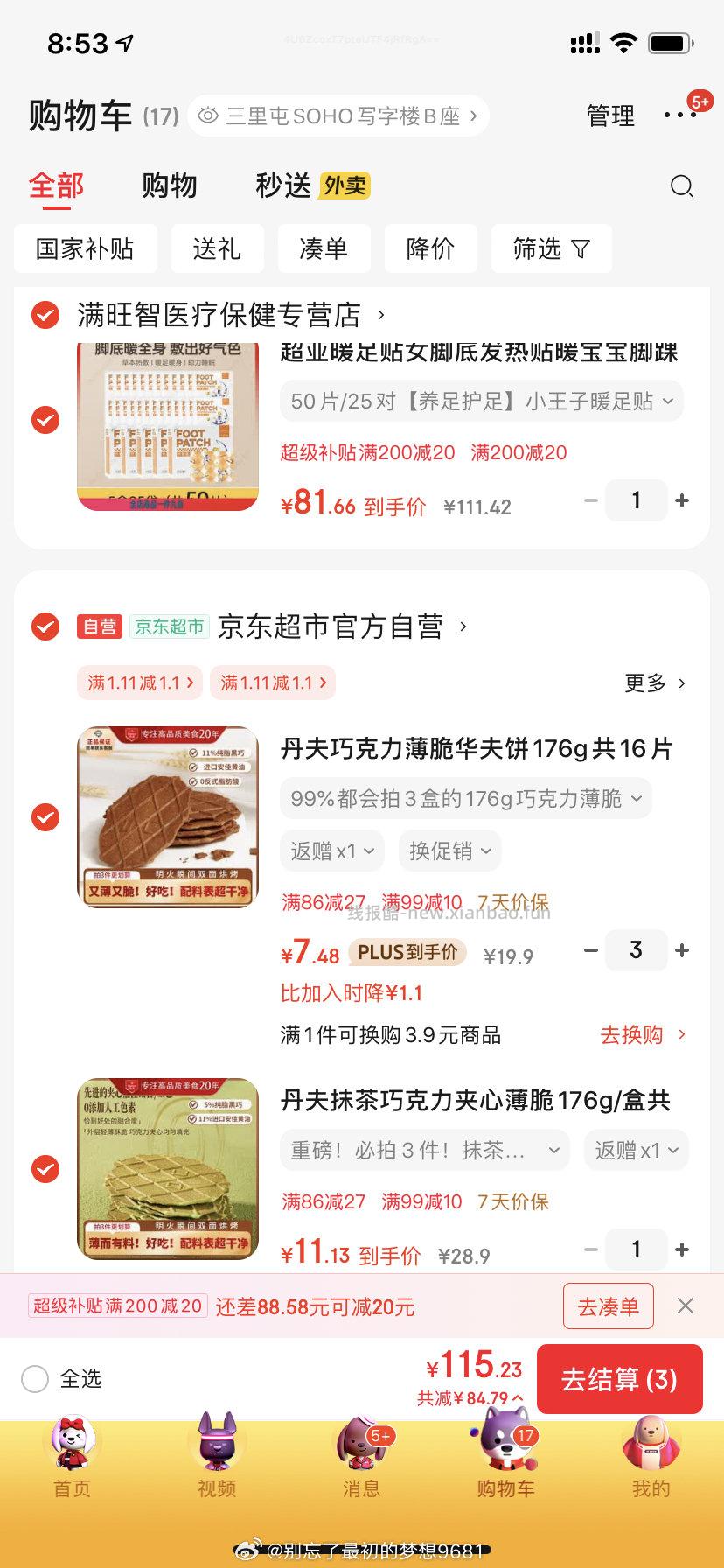The width and height of the screenshot is (724, 1568).
Task: Open search from the cart page
Action: pyautogui.click(x=681, y=185)
